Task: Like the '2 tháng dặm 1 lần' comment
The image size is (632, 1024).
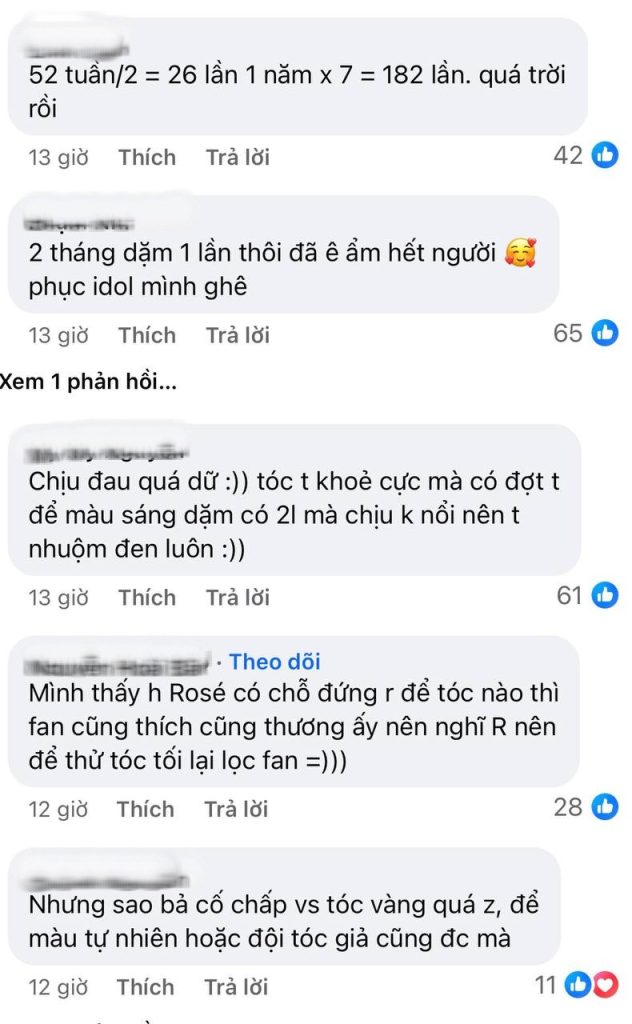Action: point(147,335)
